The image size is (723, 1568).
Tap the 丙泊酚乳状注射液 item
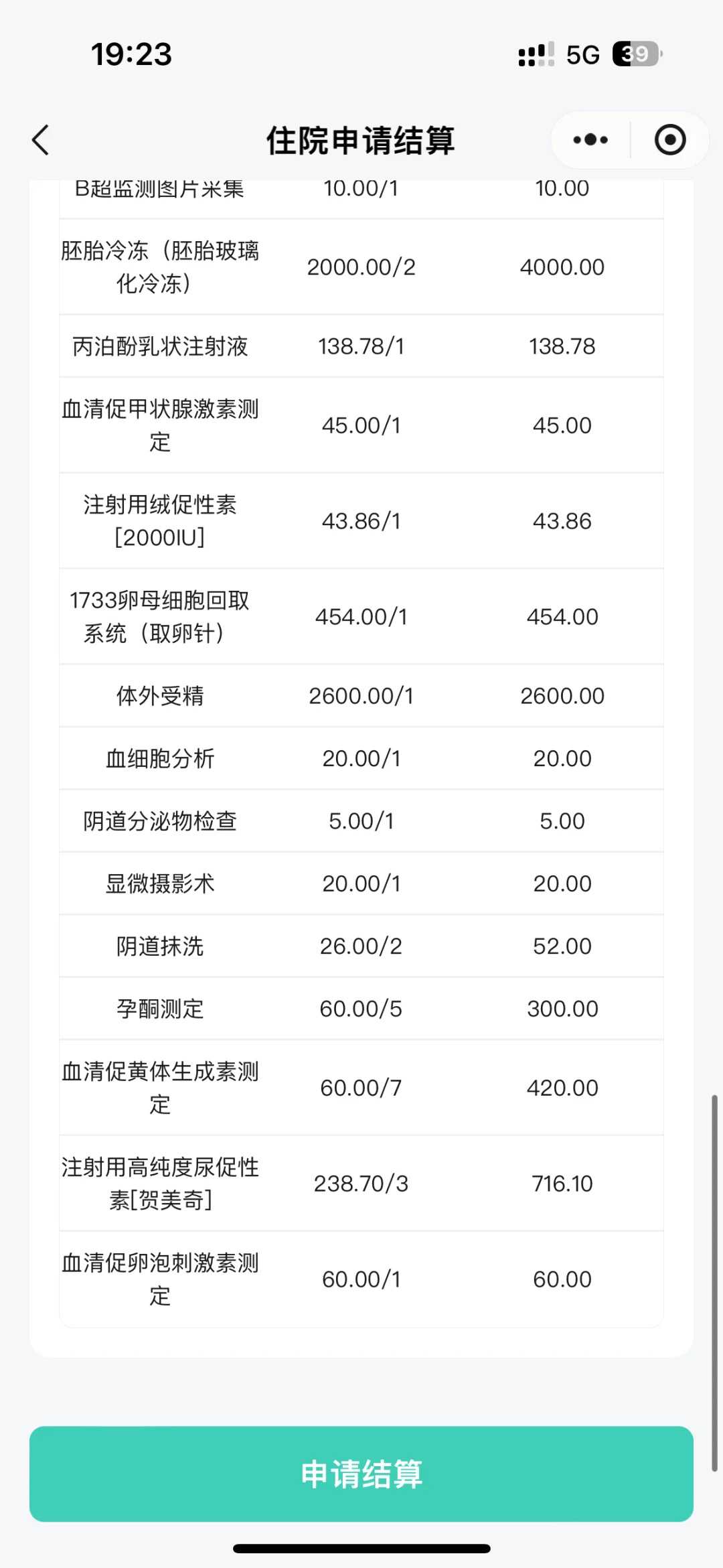click(x=361, y=345)
